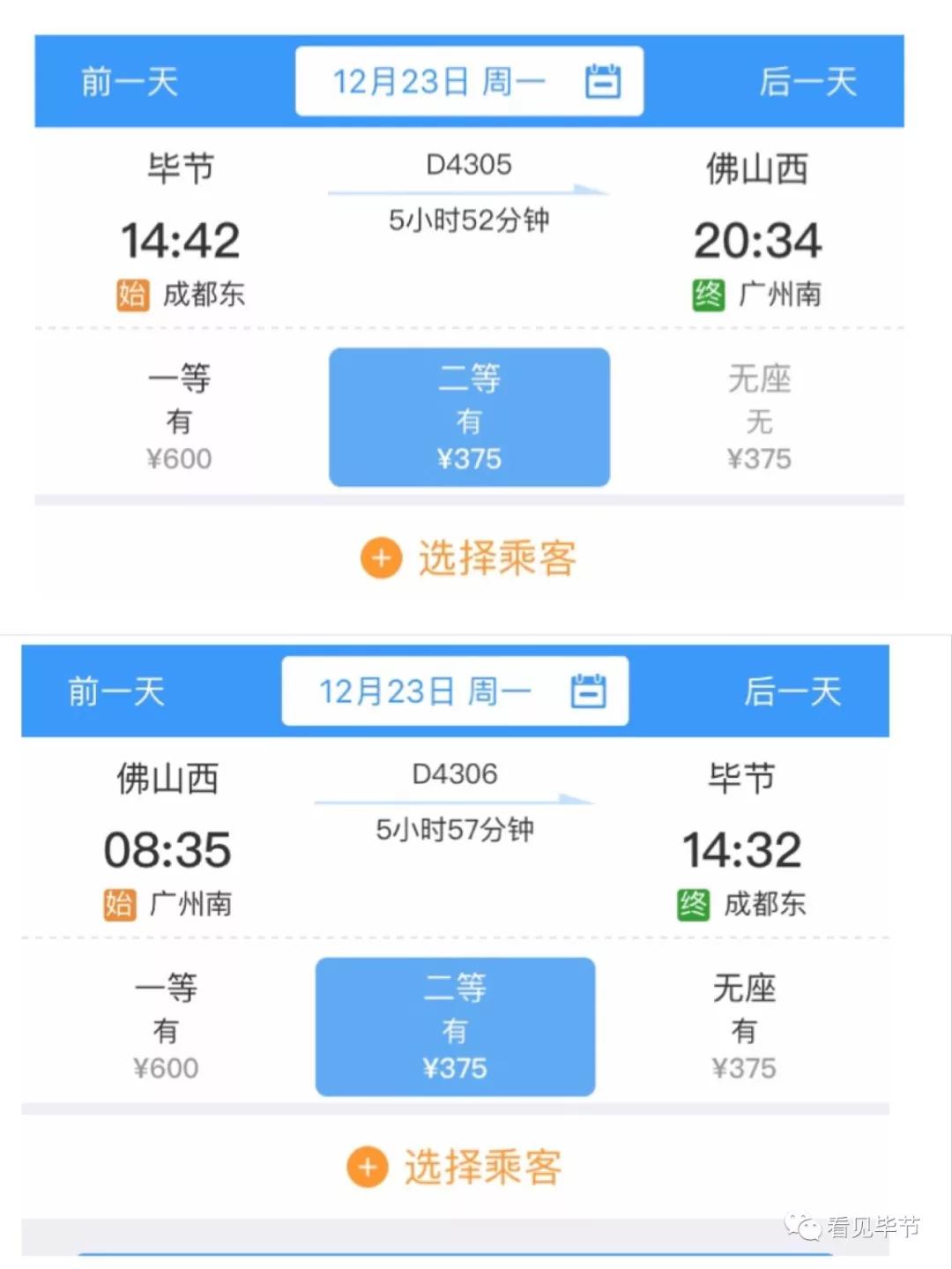Tap 选择乘客 on the return trip card
This screenshot has width=952, height=1269.
coord(485,1165)
